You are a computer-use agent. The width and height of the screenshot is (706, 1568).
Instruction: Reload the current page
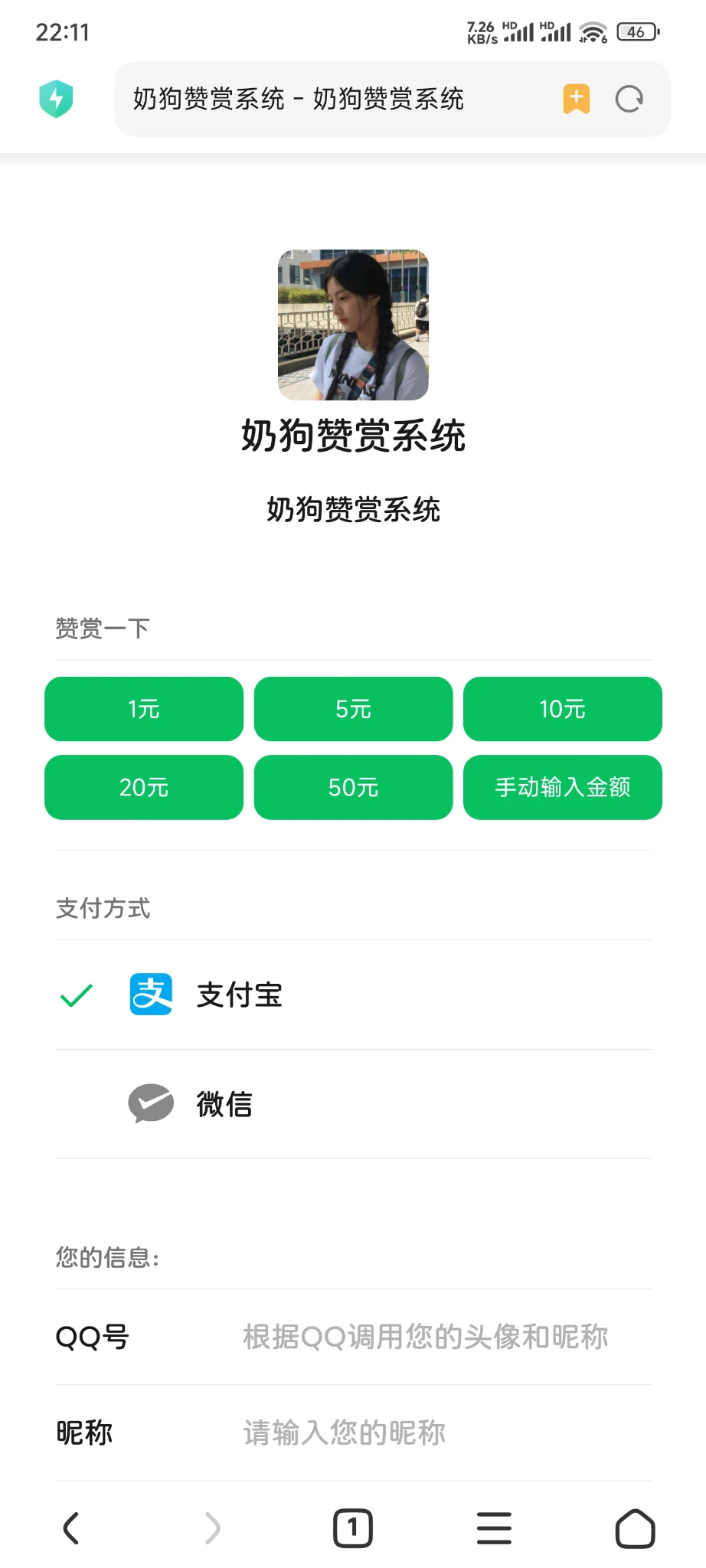pyautogui.click(x=629, y=99)
